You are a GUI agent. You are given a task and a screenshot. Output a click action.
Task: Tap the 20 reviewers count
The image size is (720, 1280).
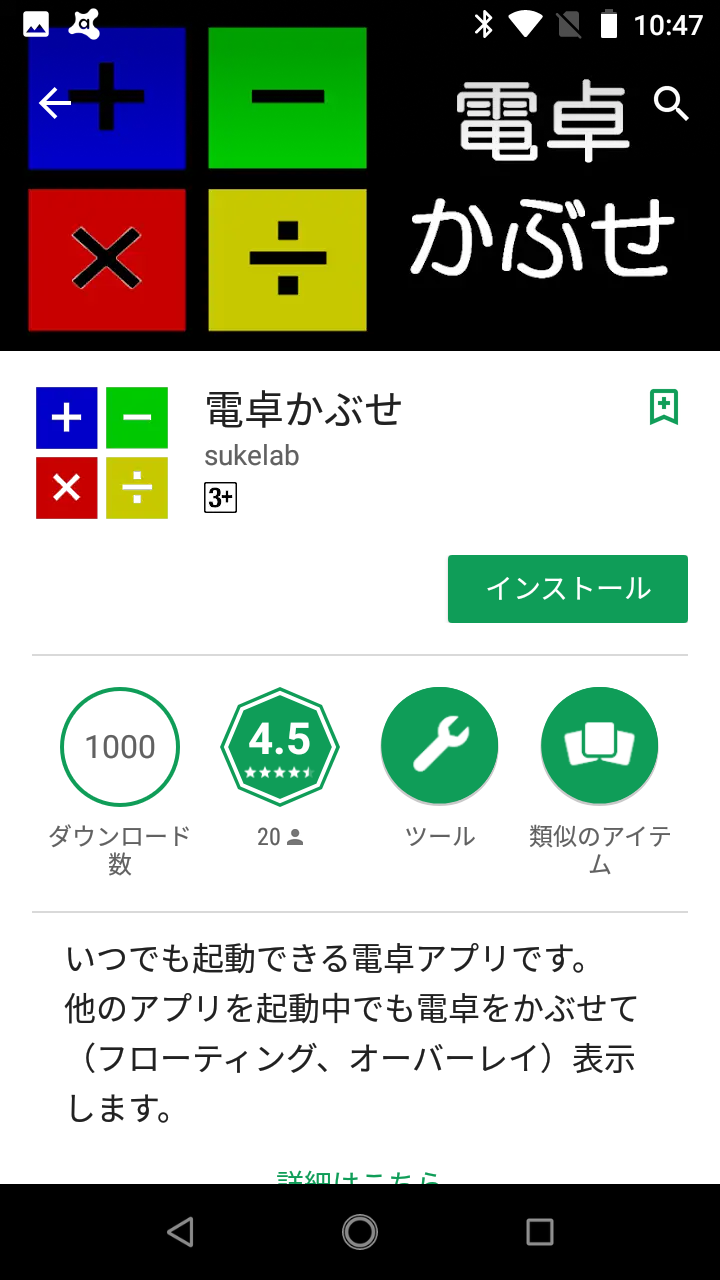pos(279,837)
